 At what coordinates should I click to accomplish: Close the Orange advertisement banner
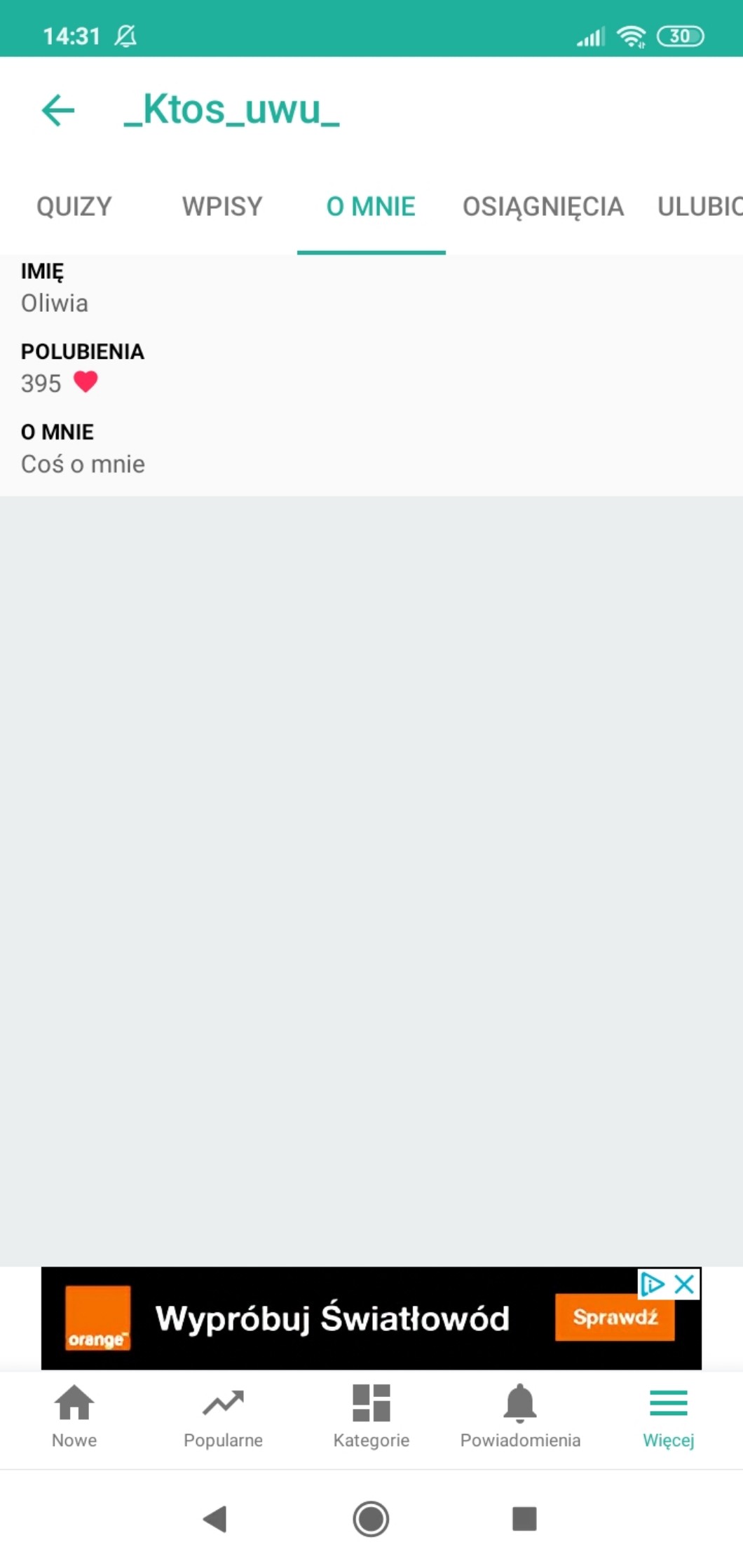[684, 1284]
